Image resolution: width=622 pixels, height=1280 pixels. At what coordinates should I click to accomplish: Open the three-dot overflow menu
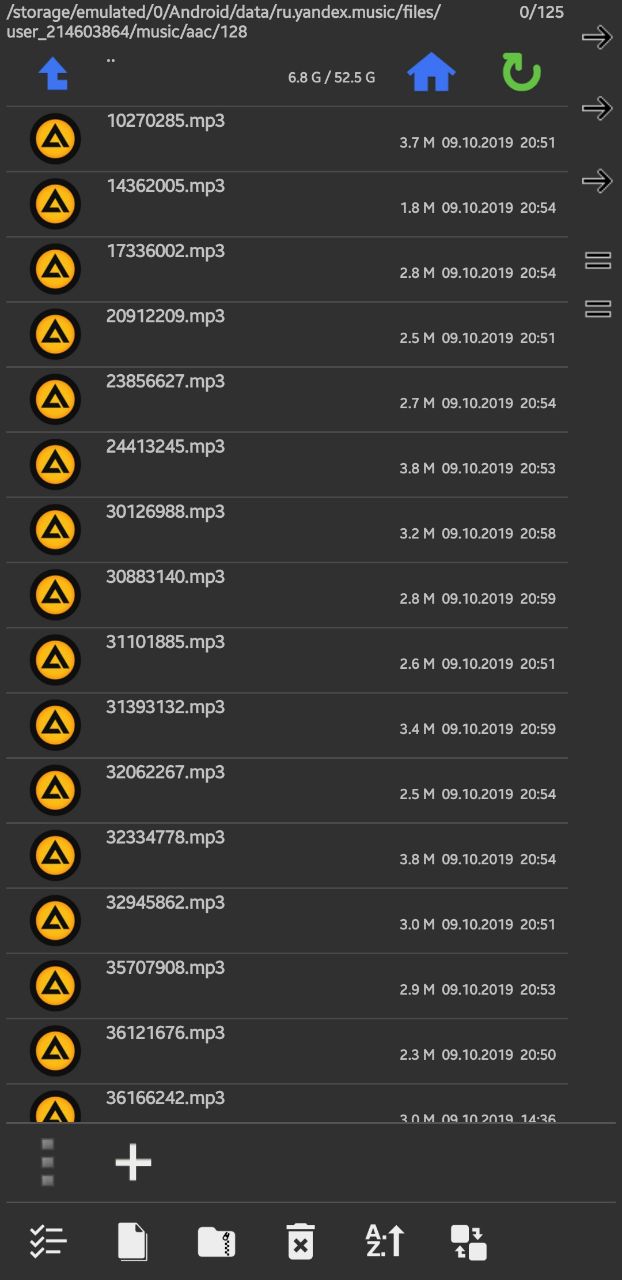47,1162
